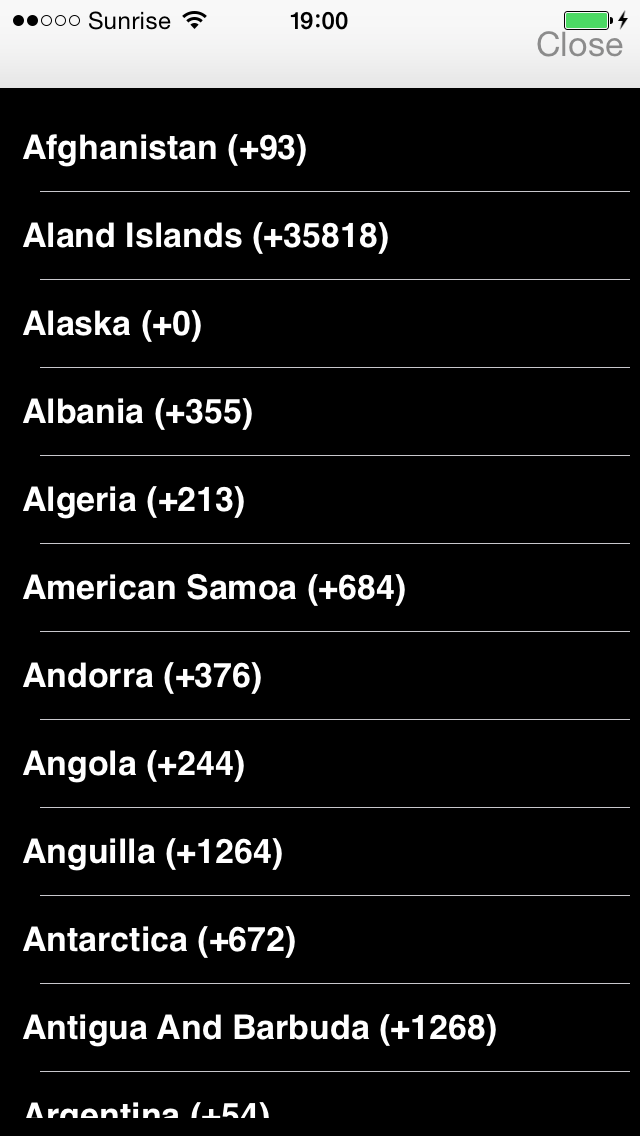Select Albania (+355)

[320, 412]
